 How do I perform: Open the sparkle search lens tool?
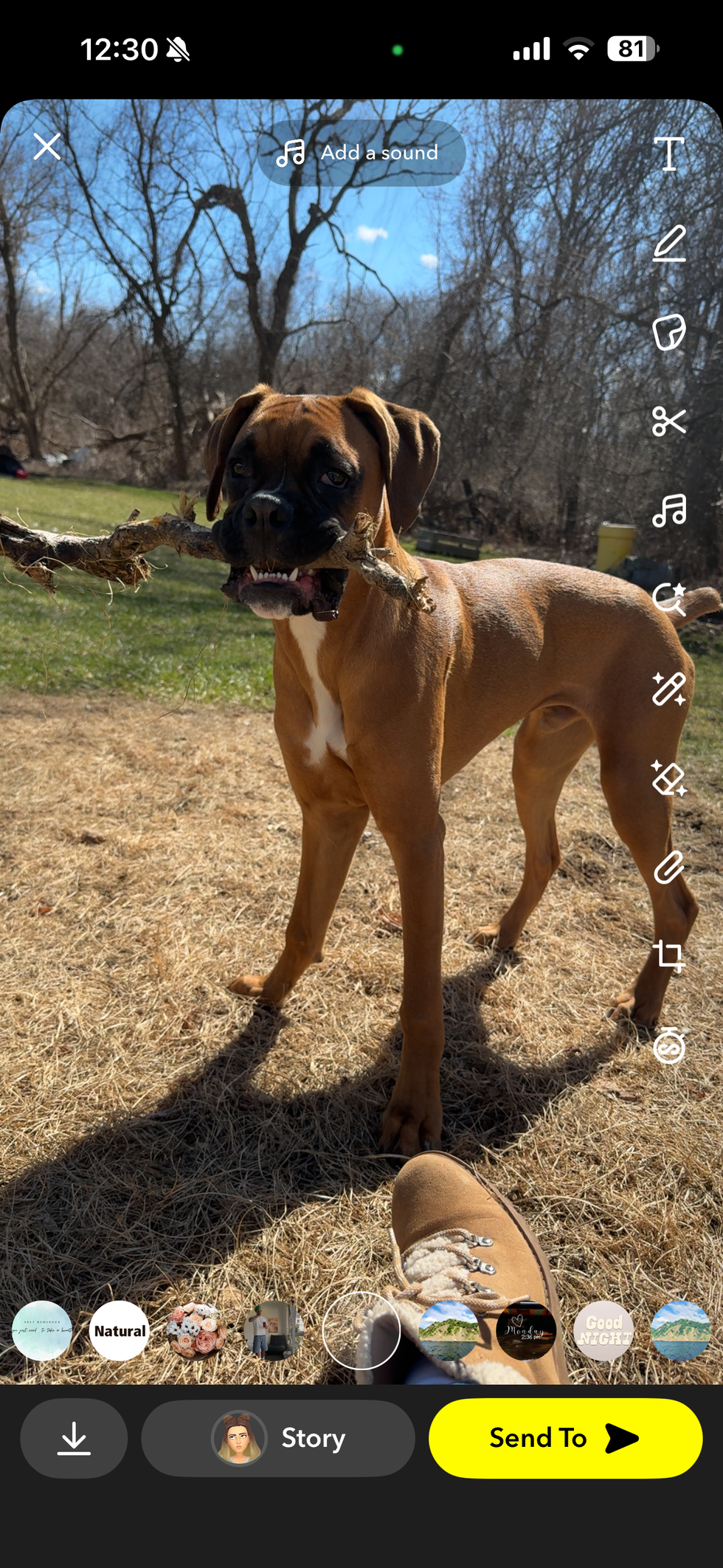(x=668, y=599)
